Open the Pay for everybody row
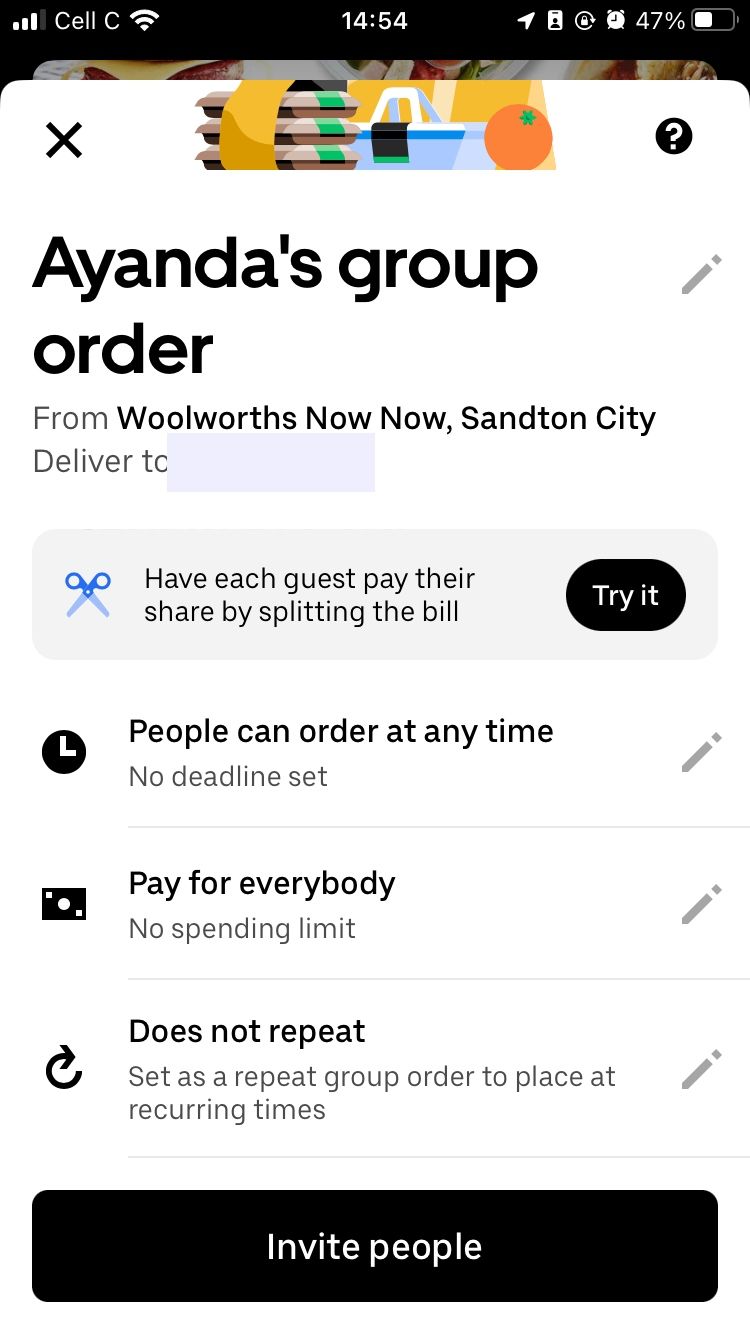The height and width of the screenshot is (1334, 750). [261, 884]
